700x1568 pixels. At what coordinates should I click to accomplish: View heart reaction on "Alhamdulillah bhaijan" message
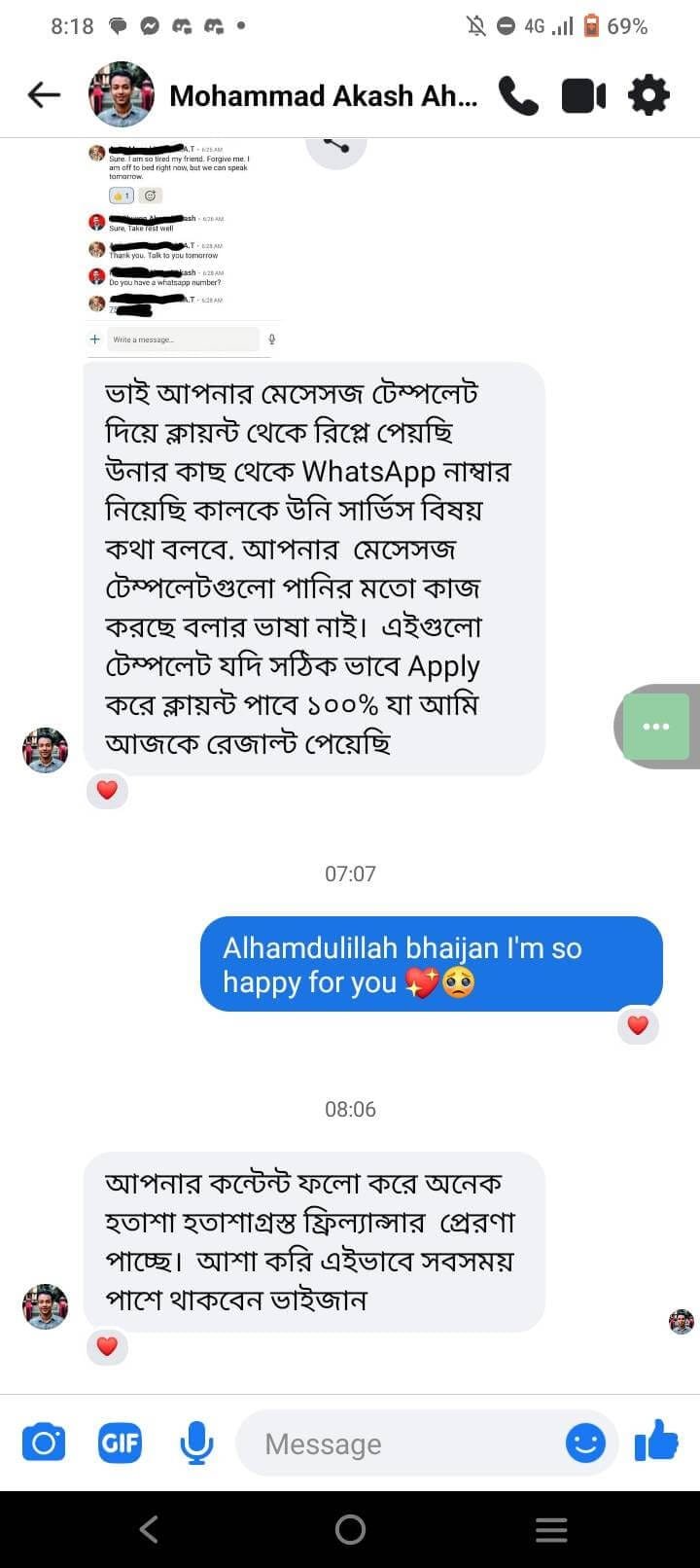pyautogui.click(x=638, y=1024)
